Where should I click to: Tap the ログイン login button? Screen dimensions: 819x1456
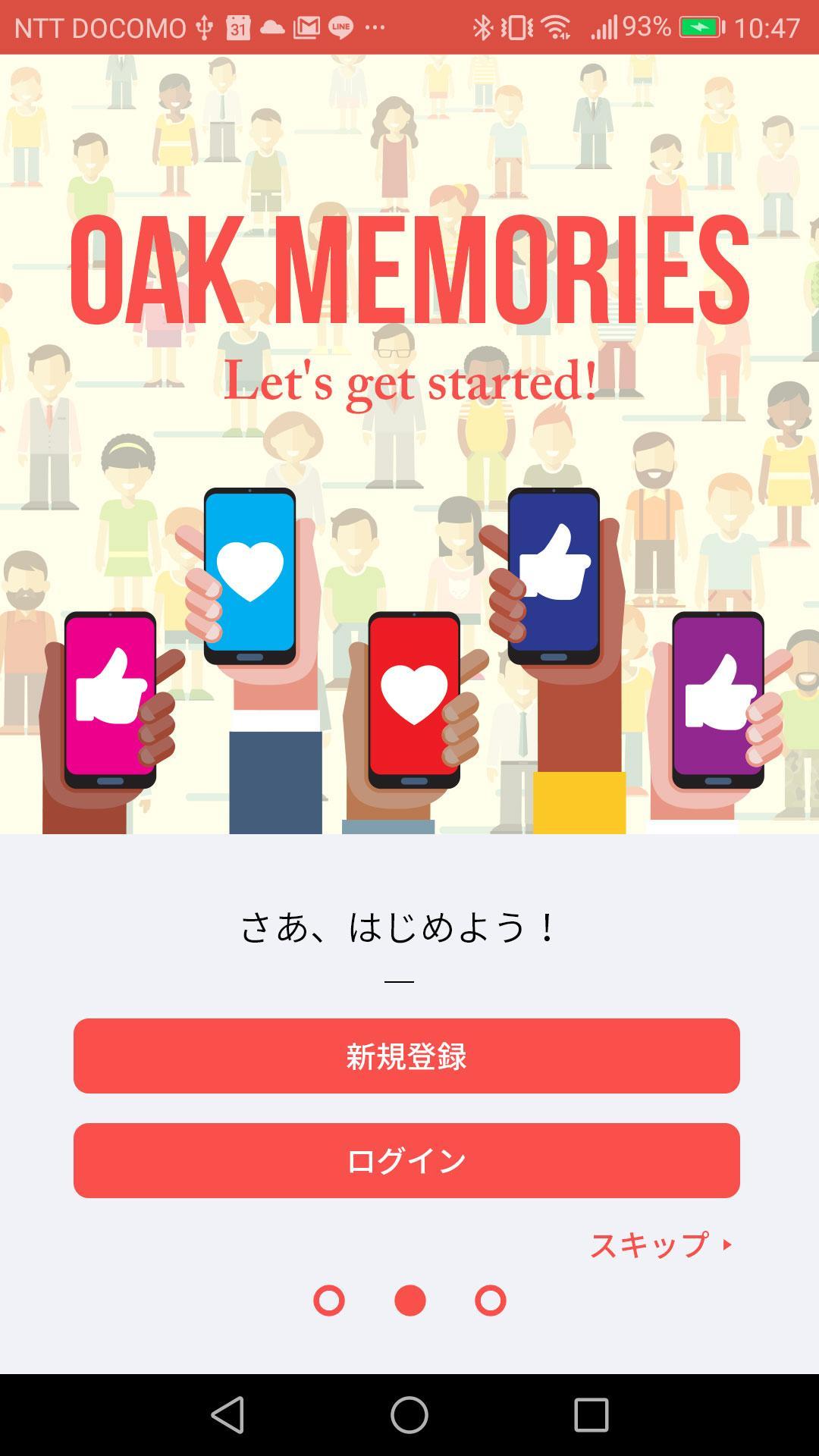406,1160
